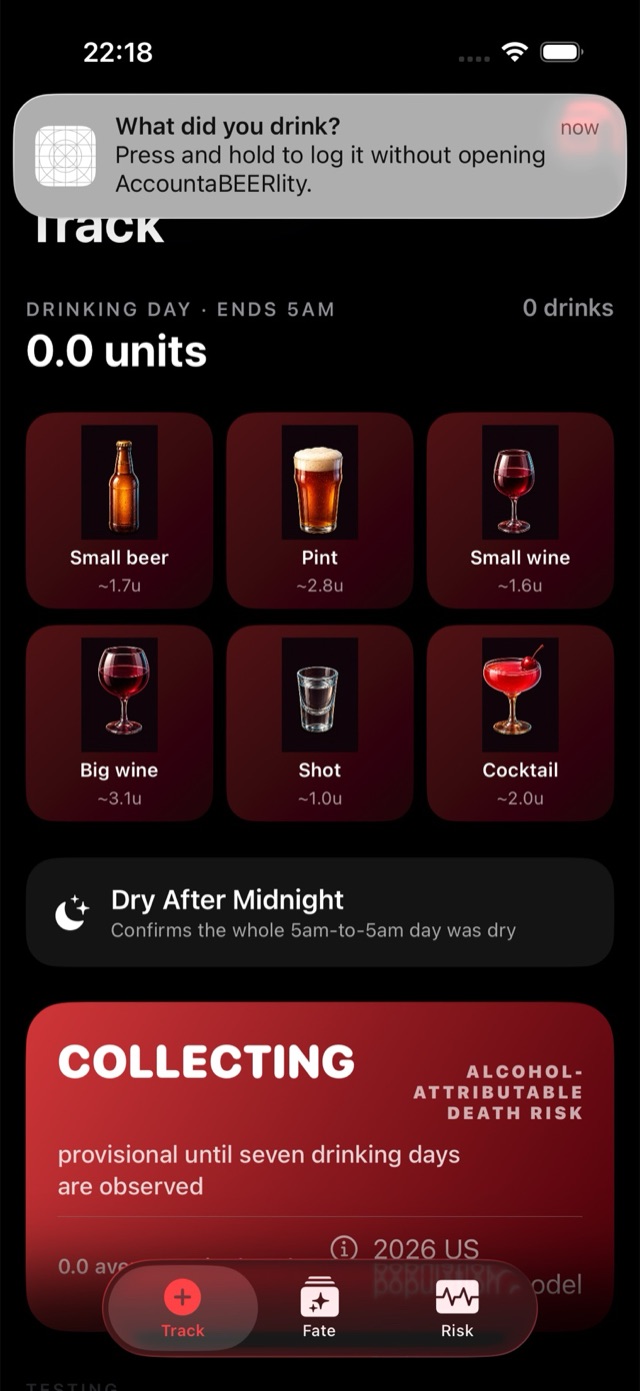640x1391 pixels.
Task: Show info on the 2026 US model
Action: pyautogui.click(x=344, y=1248)
